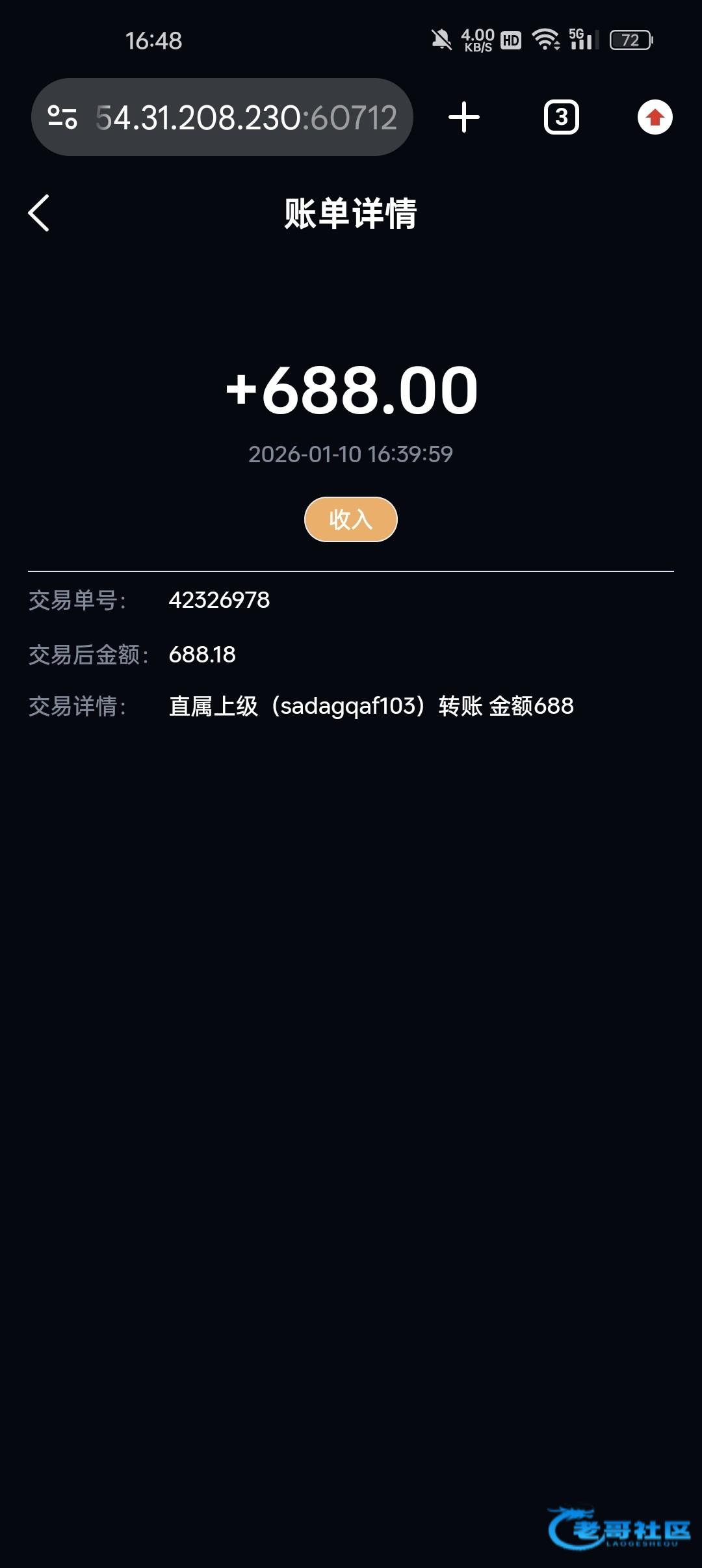Image resolution: width=702 pixels, height=1568 pixels.
Task: View site info icon in address bar
Action: (x=62, y=118)
